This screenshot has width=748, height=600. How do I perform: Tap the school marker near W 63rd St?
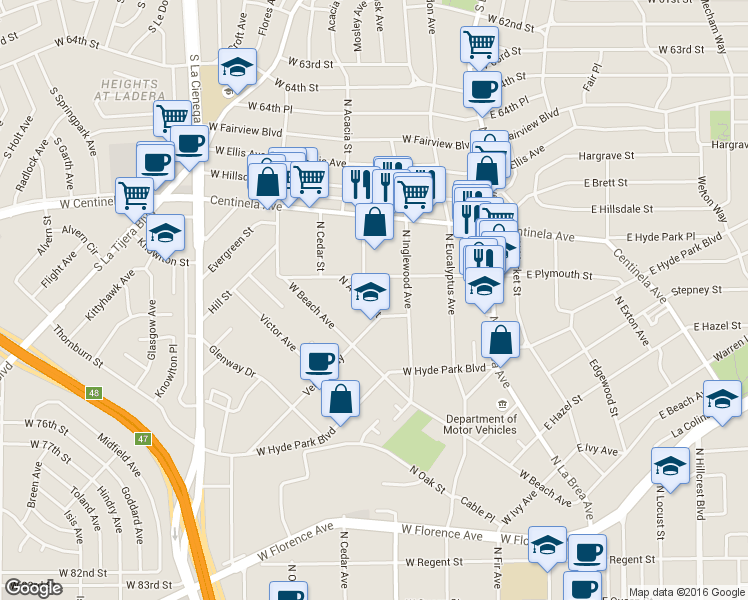237,69
